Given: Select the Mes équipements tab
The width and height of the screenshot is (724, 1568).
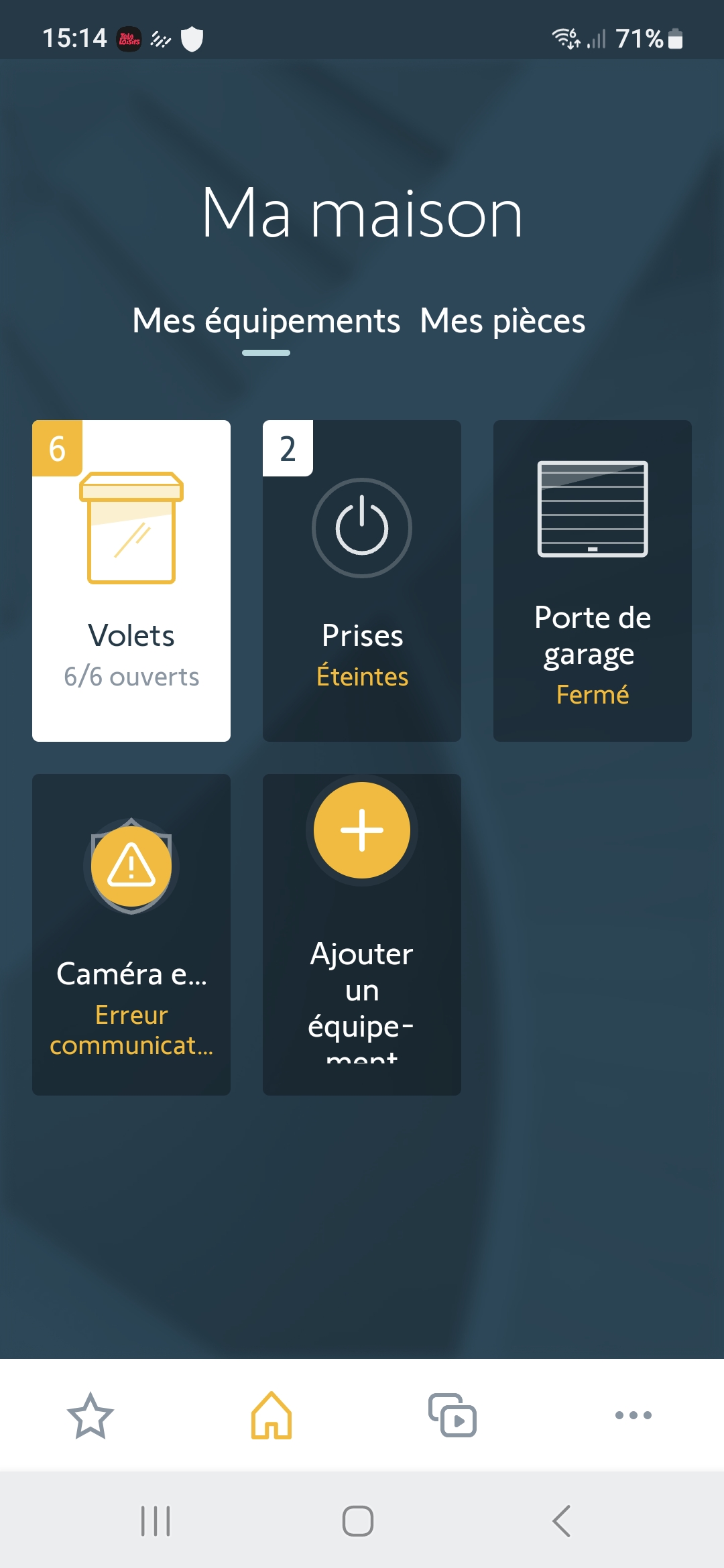Looking at the screenshot, I should point(266,321).
